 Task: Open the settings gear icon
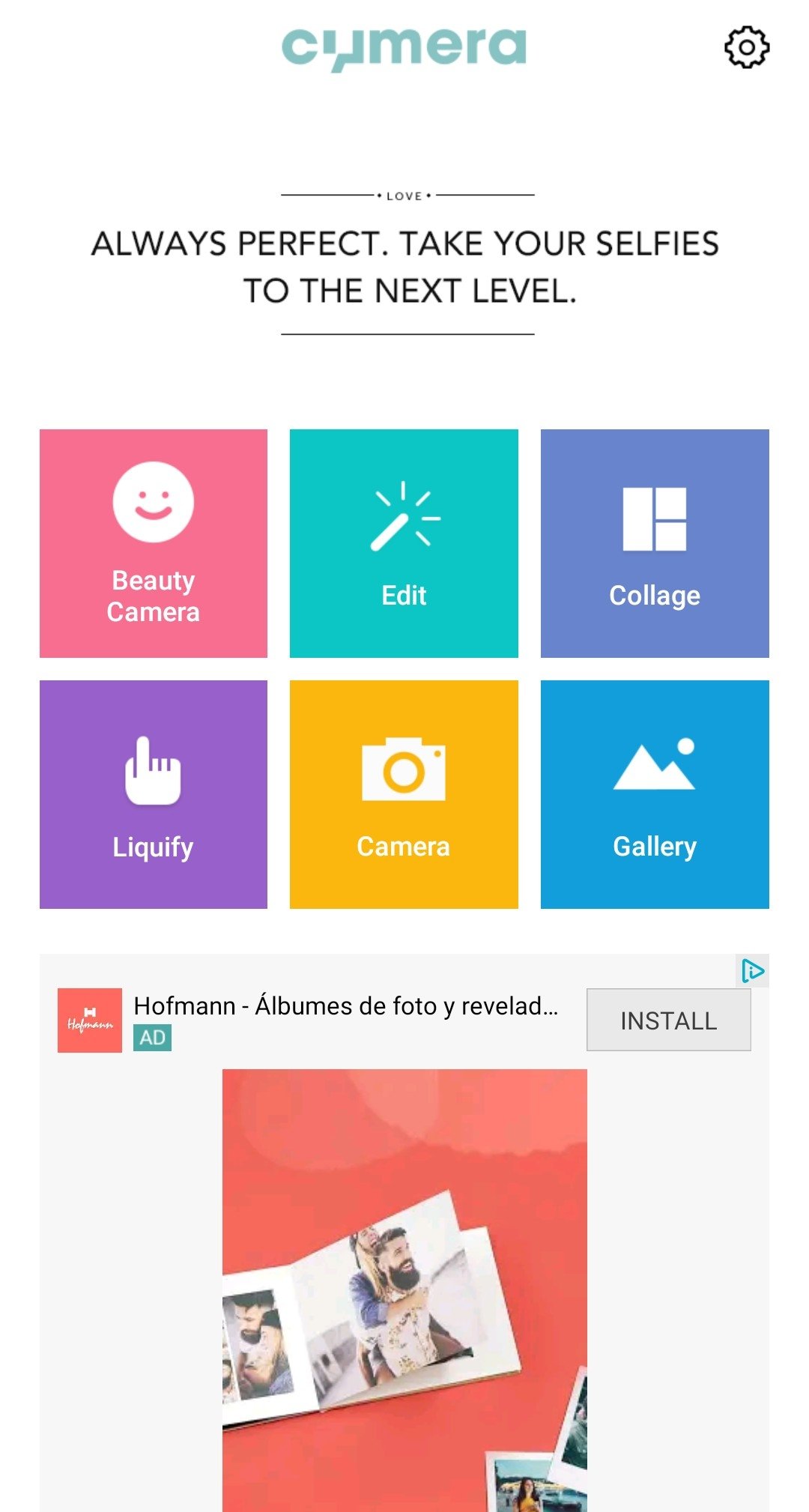click(x=746, y=48)
